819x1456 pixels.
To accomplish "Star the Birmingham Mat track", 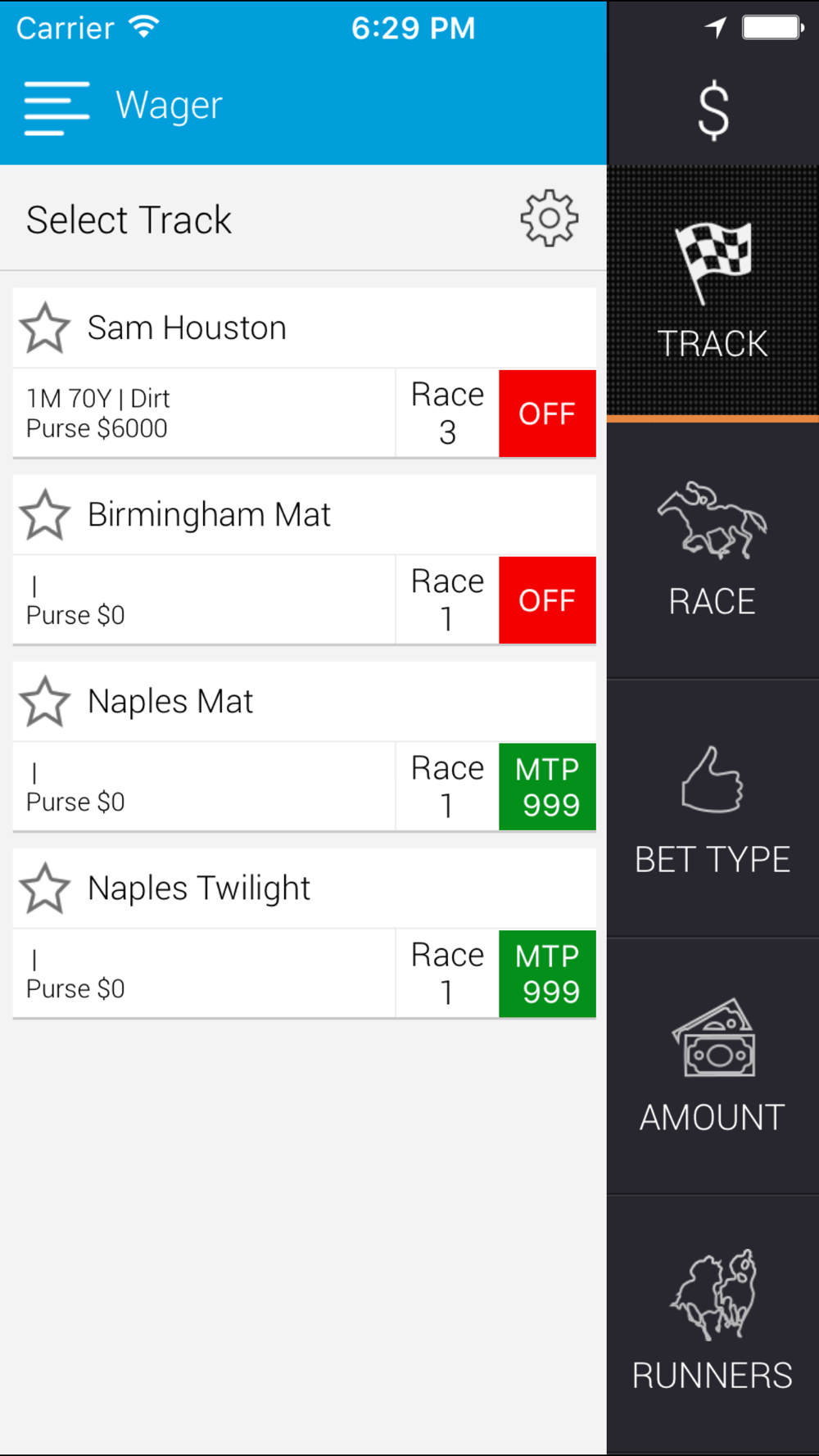I will point(45,515).
